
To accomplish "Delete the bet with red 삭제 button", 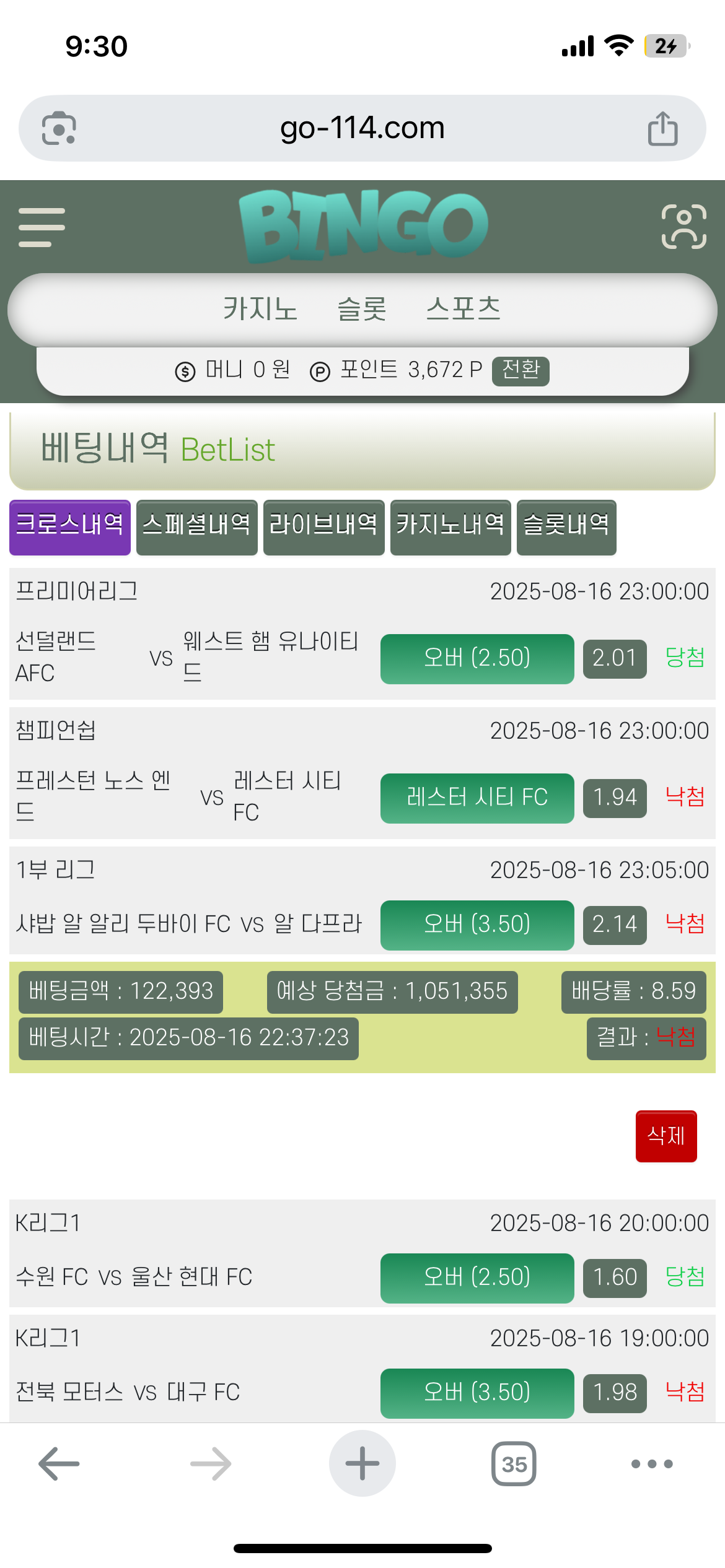I will [666, 1136].
